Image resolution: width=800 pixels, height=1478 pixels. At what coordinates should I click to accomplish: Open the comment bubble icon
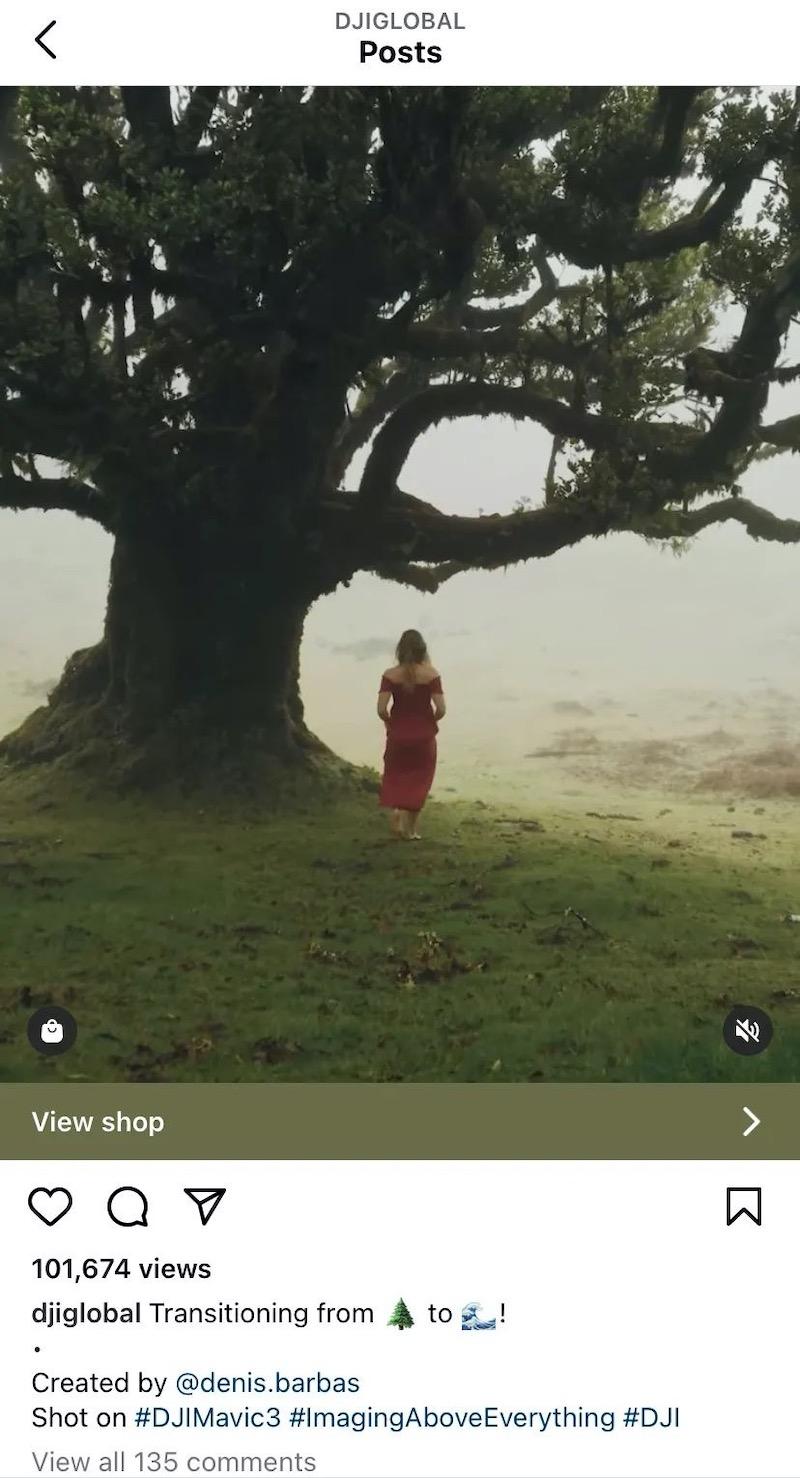[x=128, y=1207]
